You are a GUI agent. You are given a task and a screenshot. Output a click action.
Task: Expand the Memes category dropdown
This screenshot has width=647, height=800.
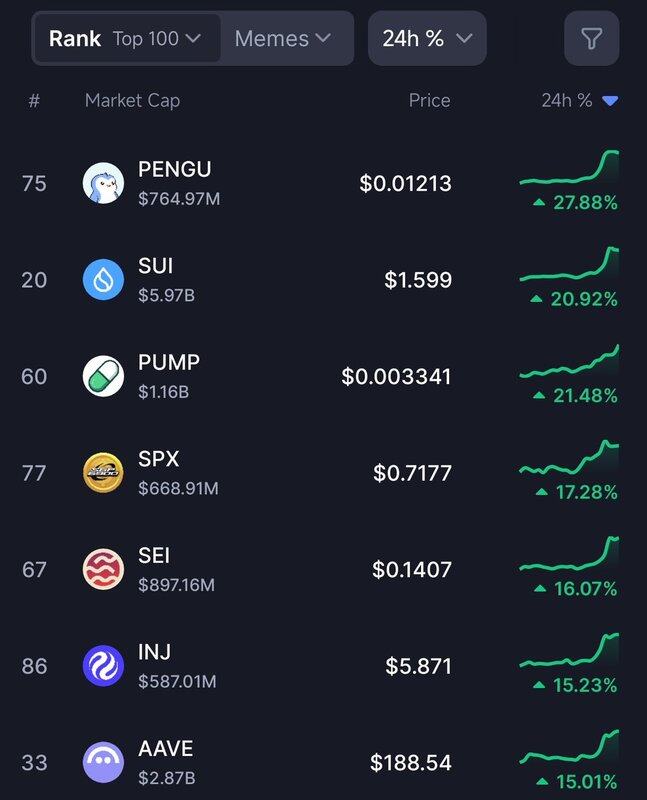point(283,38)
